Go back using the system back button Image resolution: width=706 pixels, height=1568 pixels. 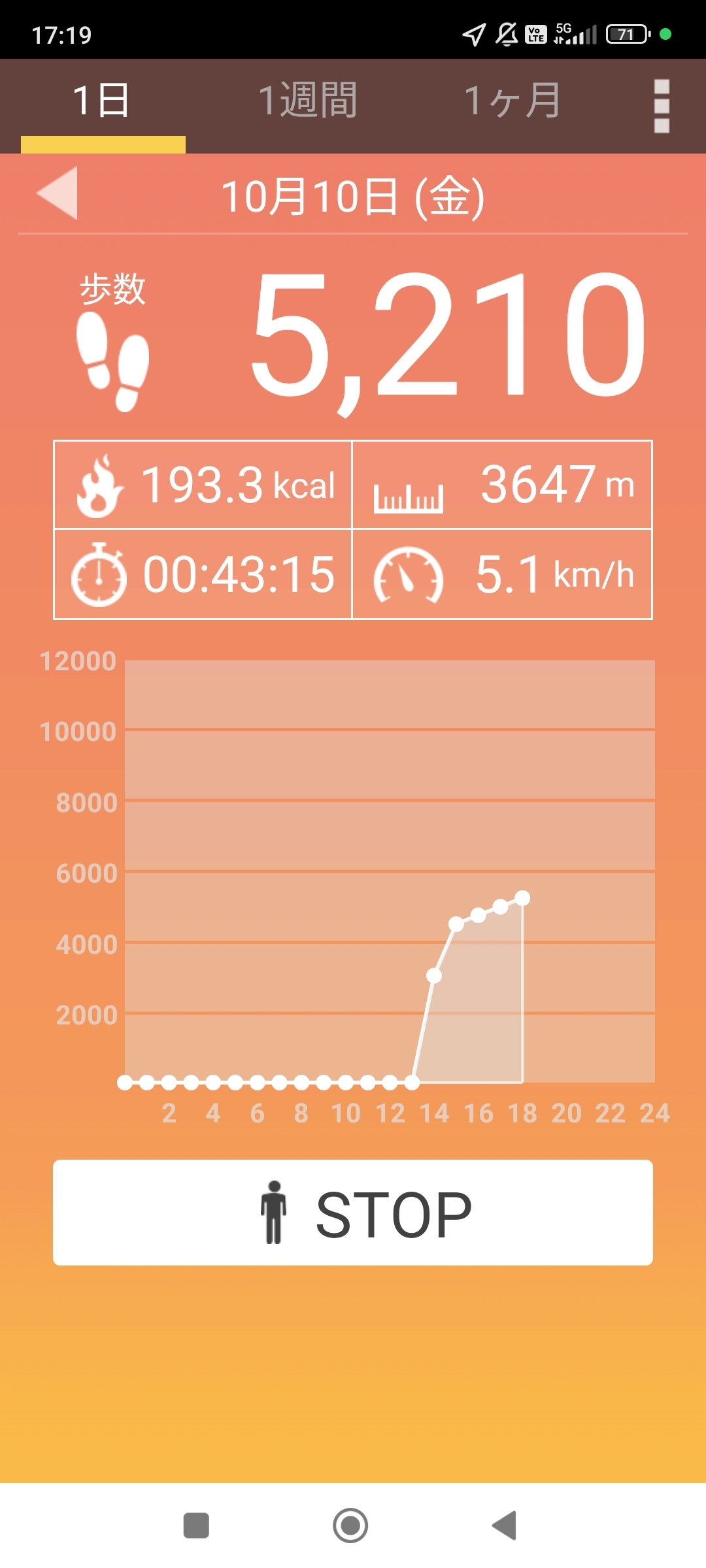point(505,1526)
